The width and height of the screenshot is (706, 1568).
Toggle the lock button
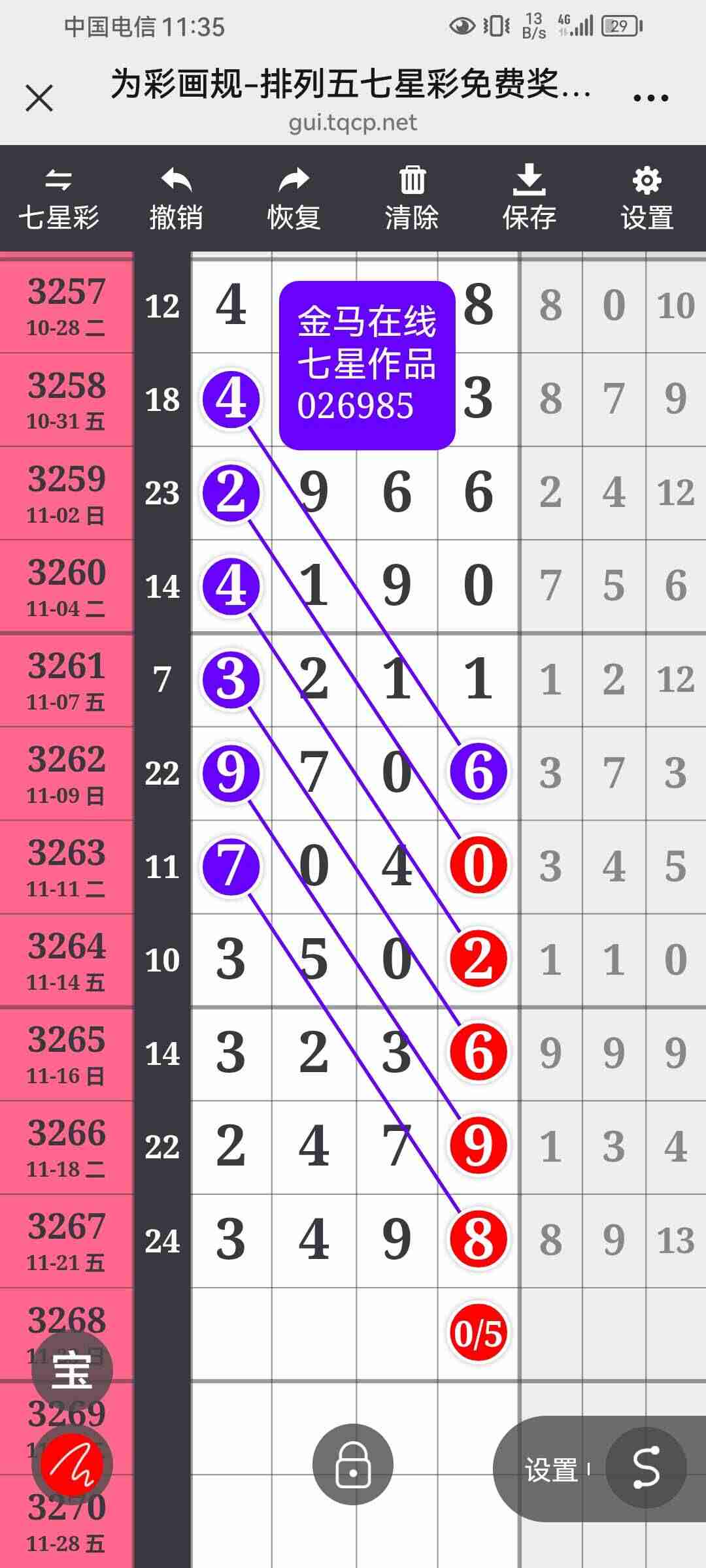pyautogui.click(x=353, y=1464)
